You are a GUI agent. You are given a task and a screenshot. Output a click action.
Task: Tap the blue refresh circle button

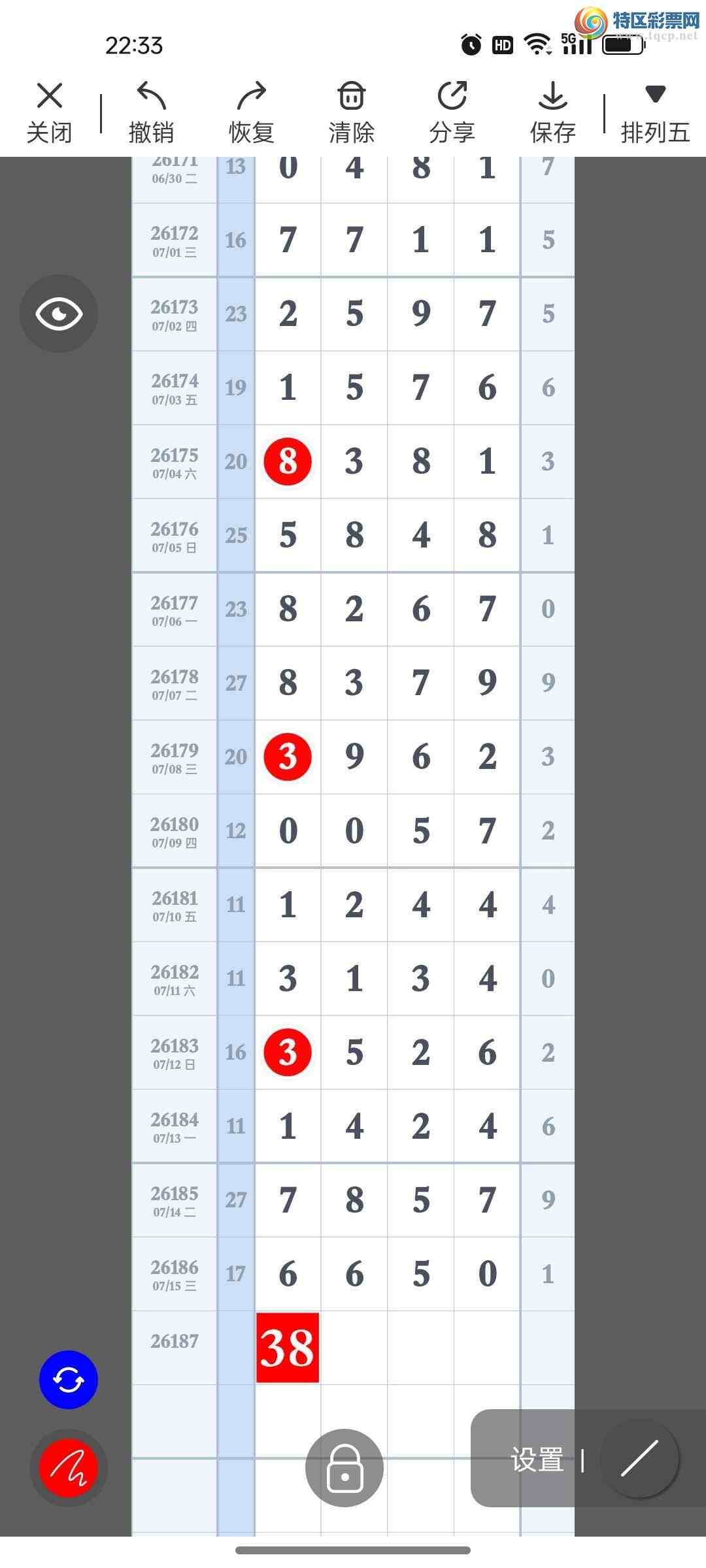[x=69, y=1379]
